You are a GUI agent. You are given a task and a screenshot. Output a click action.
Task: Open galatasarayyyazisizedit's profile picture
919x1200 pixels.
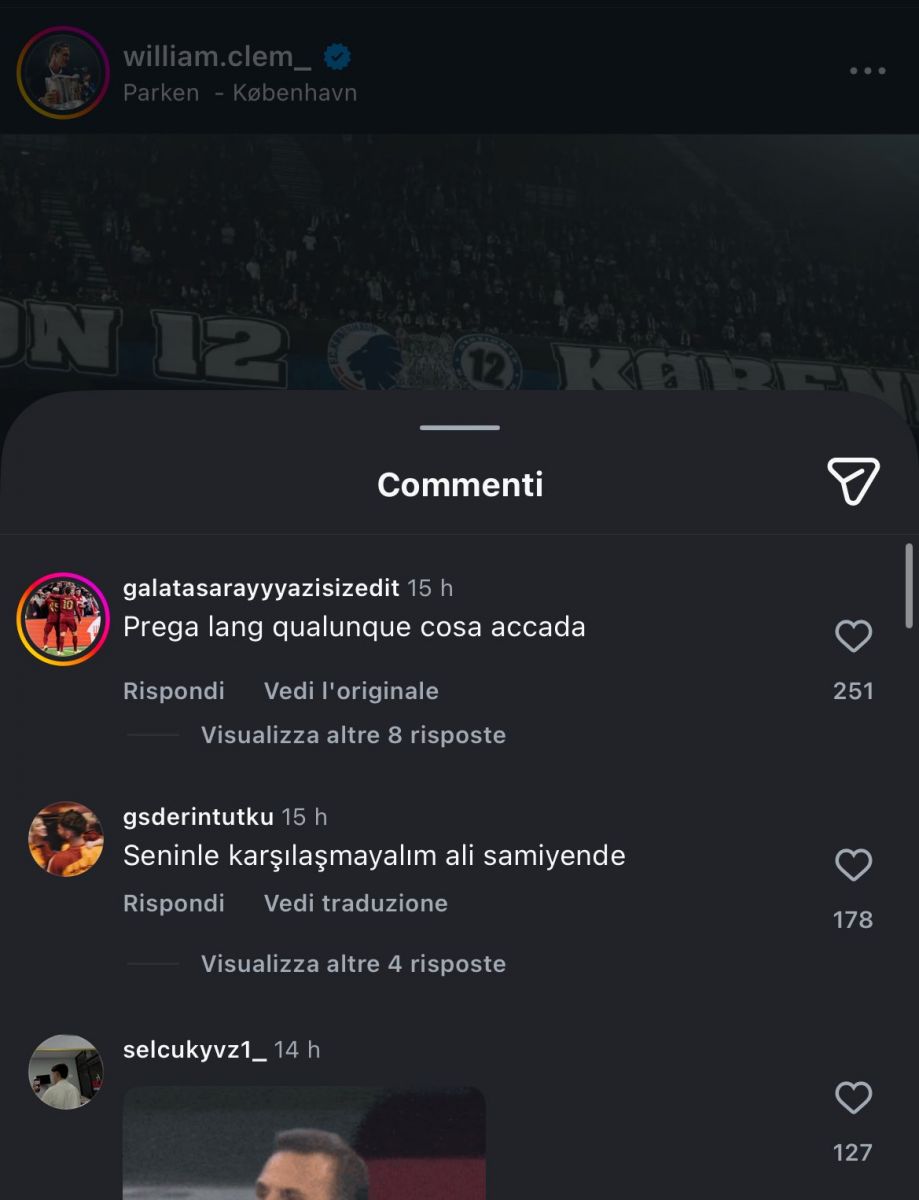[62, 620]
